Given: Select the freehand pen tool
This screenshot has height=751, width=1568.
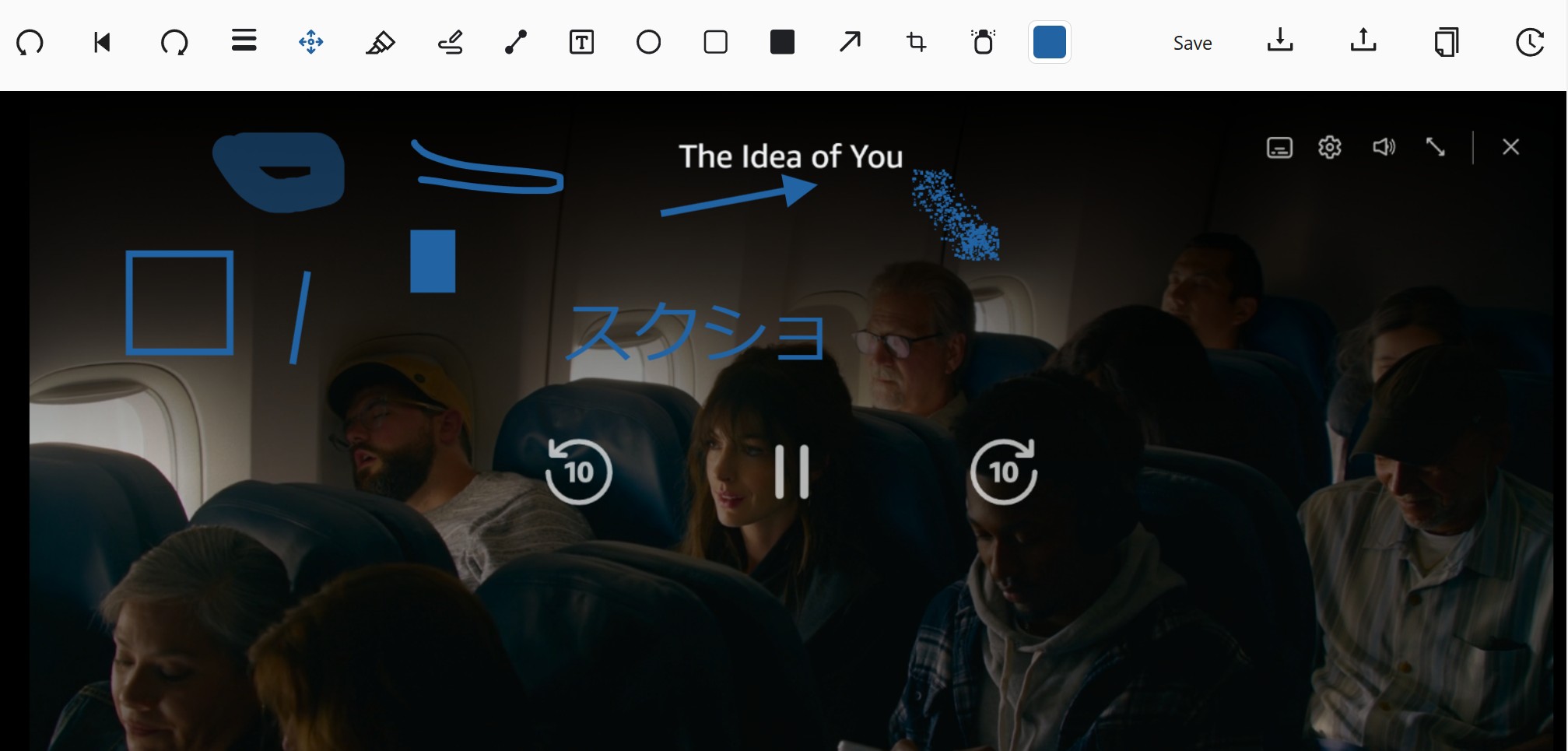Looking at the screenshot, I should [451, 42].
